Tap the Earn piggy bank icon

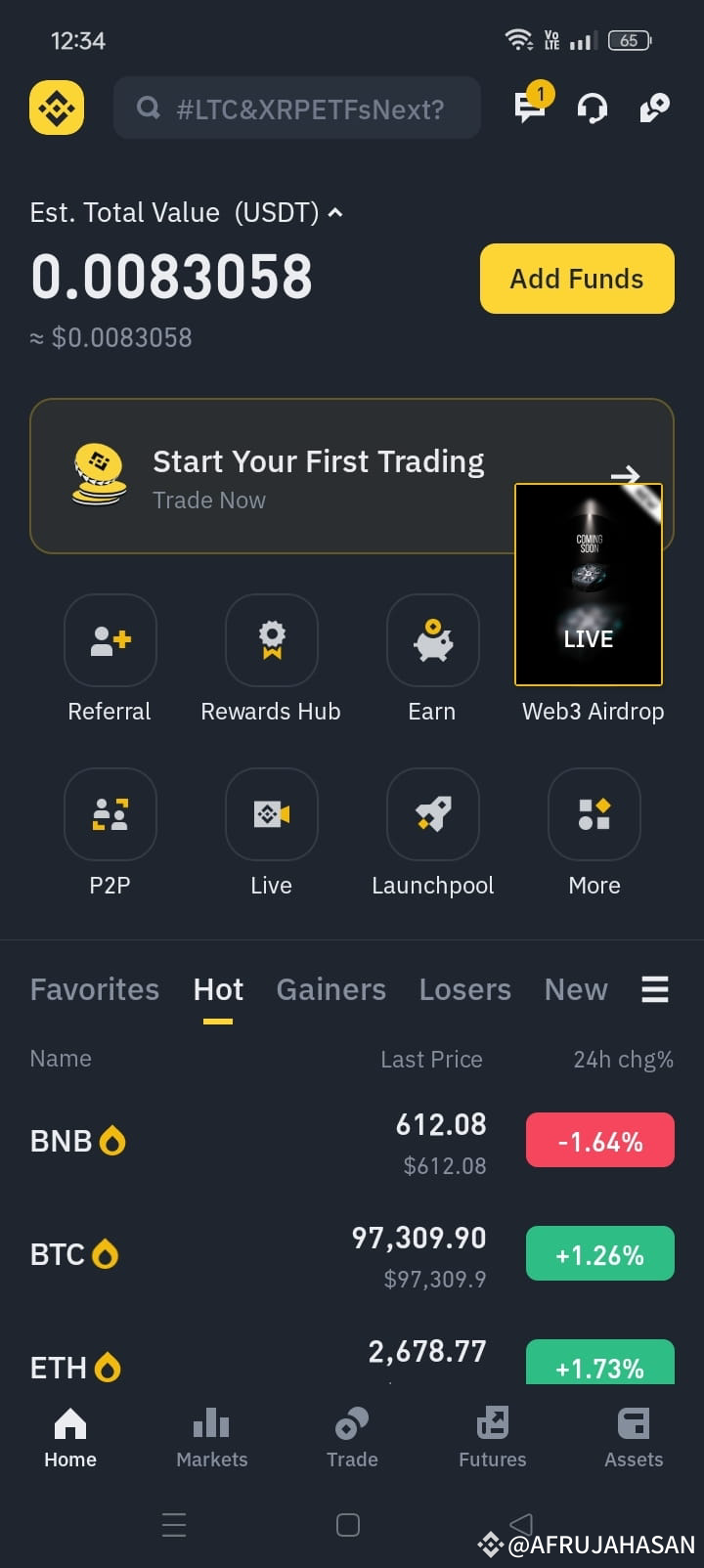[x=432, y=640]
